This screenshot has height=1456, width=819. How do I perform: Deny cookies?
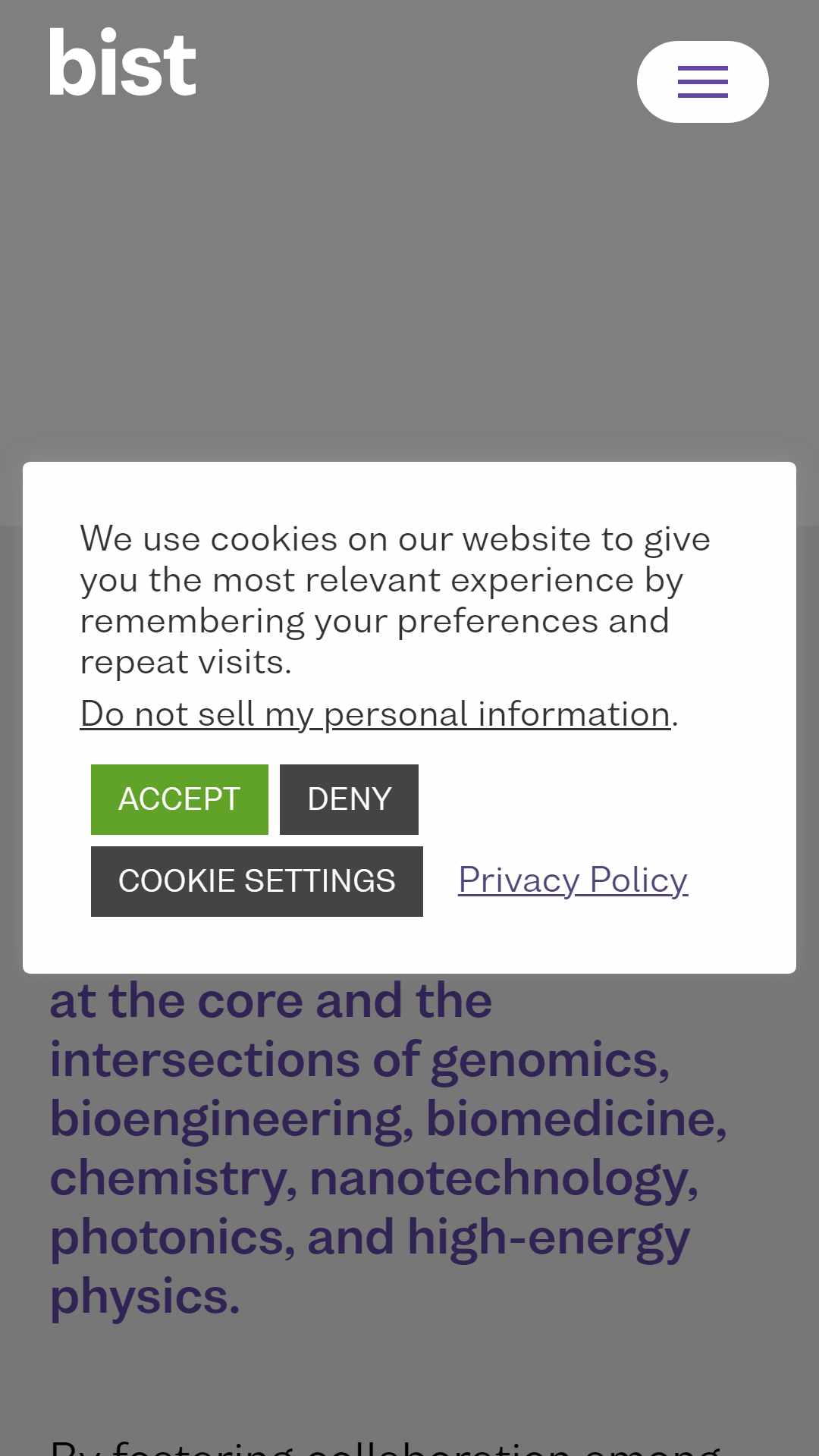click(349, 799)
